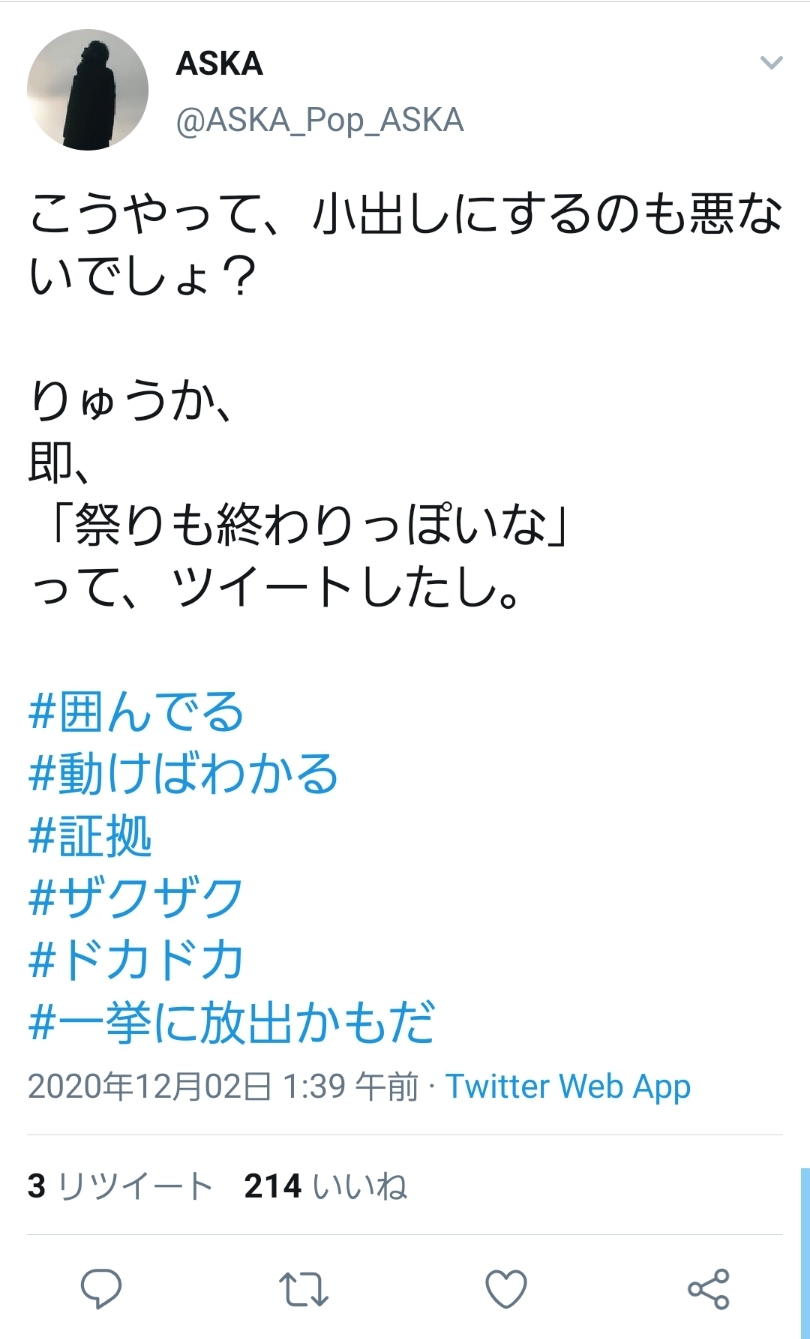
Task: Open hashtag #動けばわかる
Action: click(x=183, y=775)
